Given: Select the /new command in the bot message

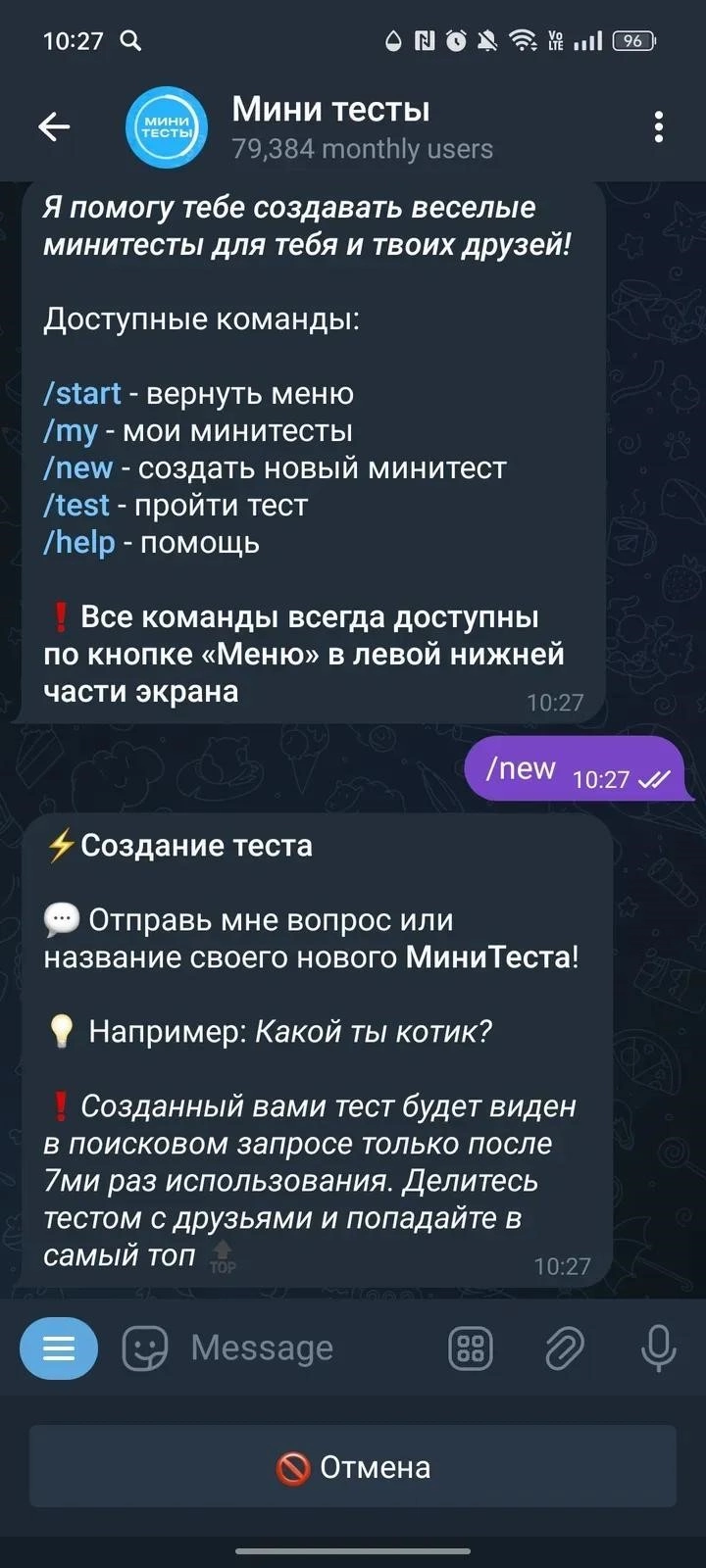Looking at the screenshot, I should 78,468.
